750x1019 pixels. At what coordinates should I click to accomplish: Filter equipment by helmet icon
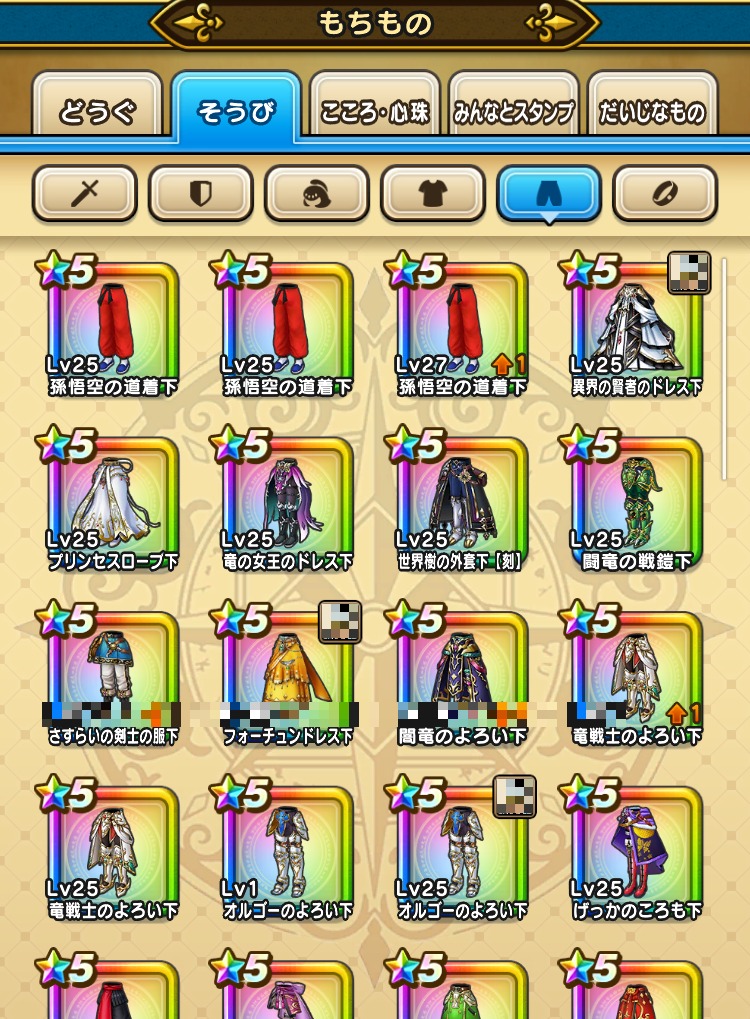pyautogui.click(x=316, y=193)
